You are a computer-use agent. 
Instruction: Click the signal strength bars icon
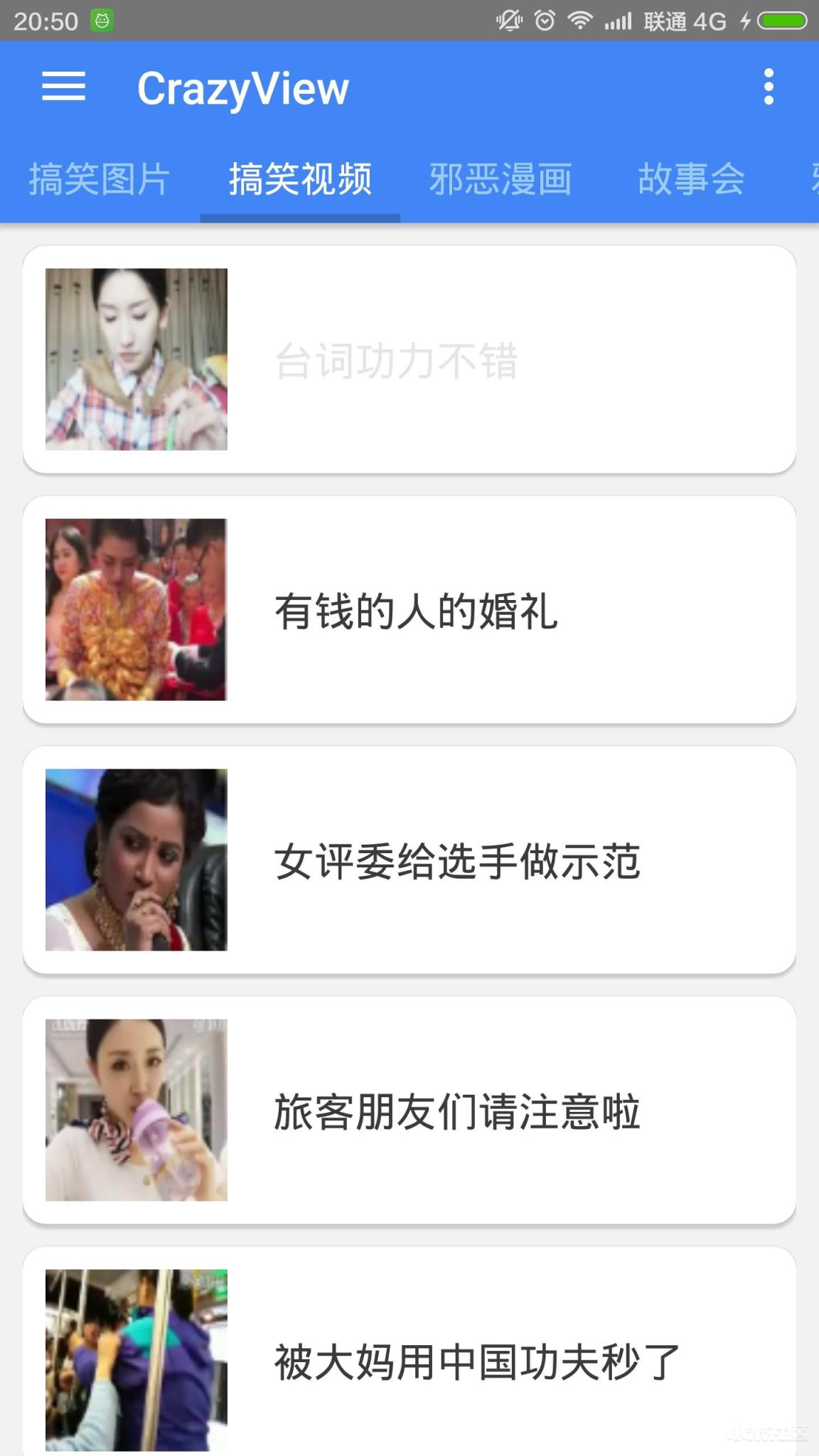tap(616, 21)
